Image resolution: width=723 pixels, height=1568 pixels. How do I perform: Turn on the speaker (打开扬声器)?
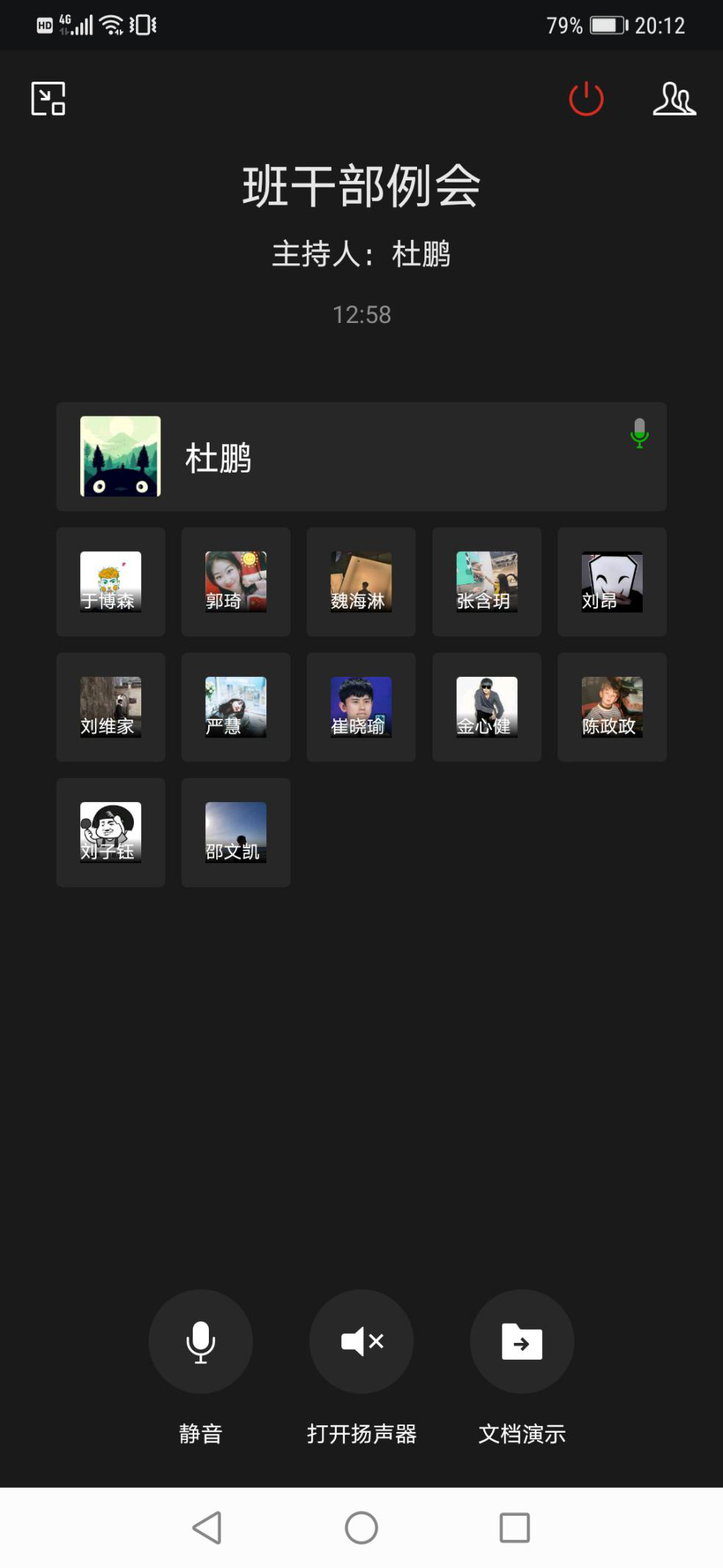pos(361,1341)
